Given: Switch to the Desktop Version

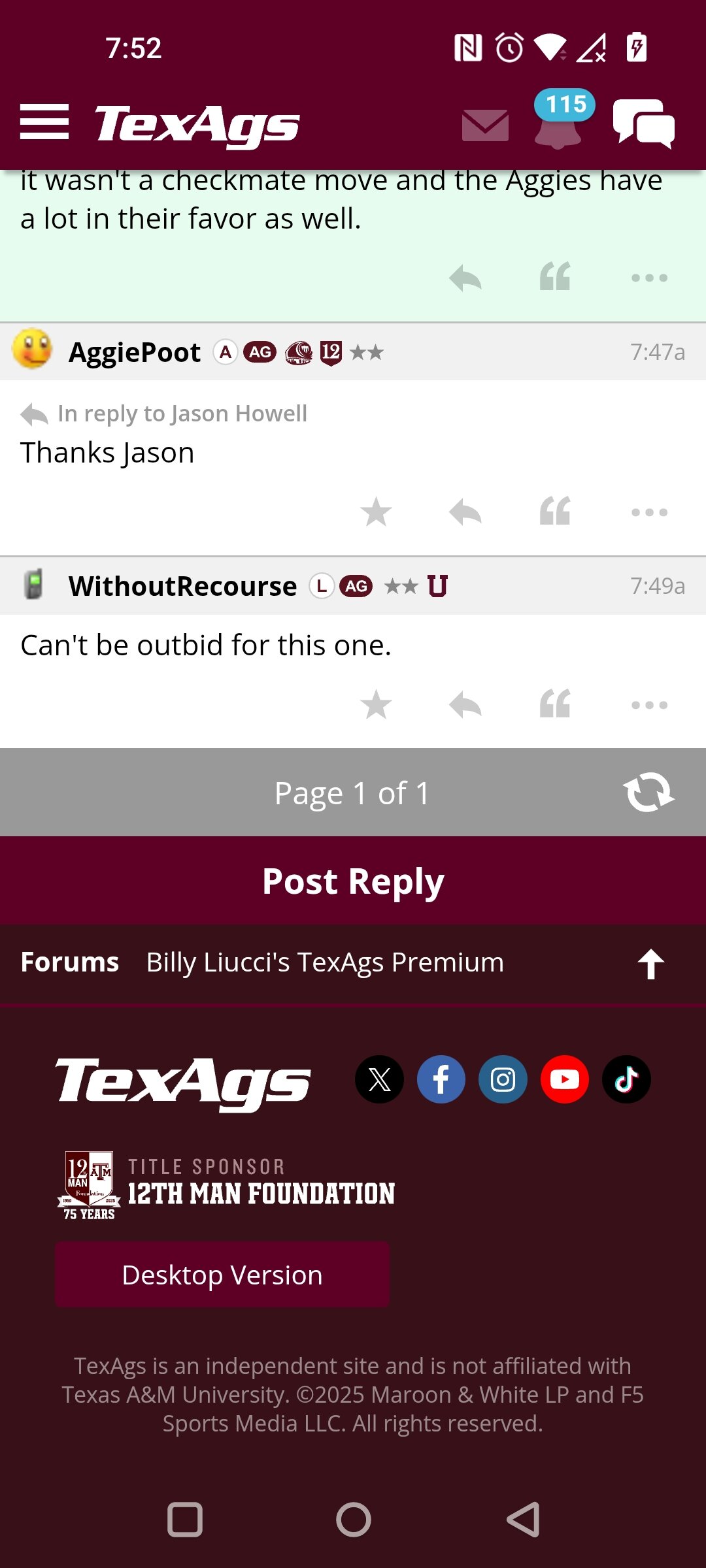Looking at the screenshot, I should point(222,1275).
